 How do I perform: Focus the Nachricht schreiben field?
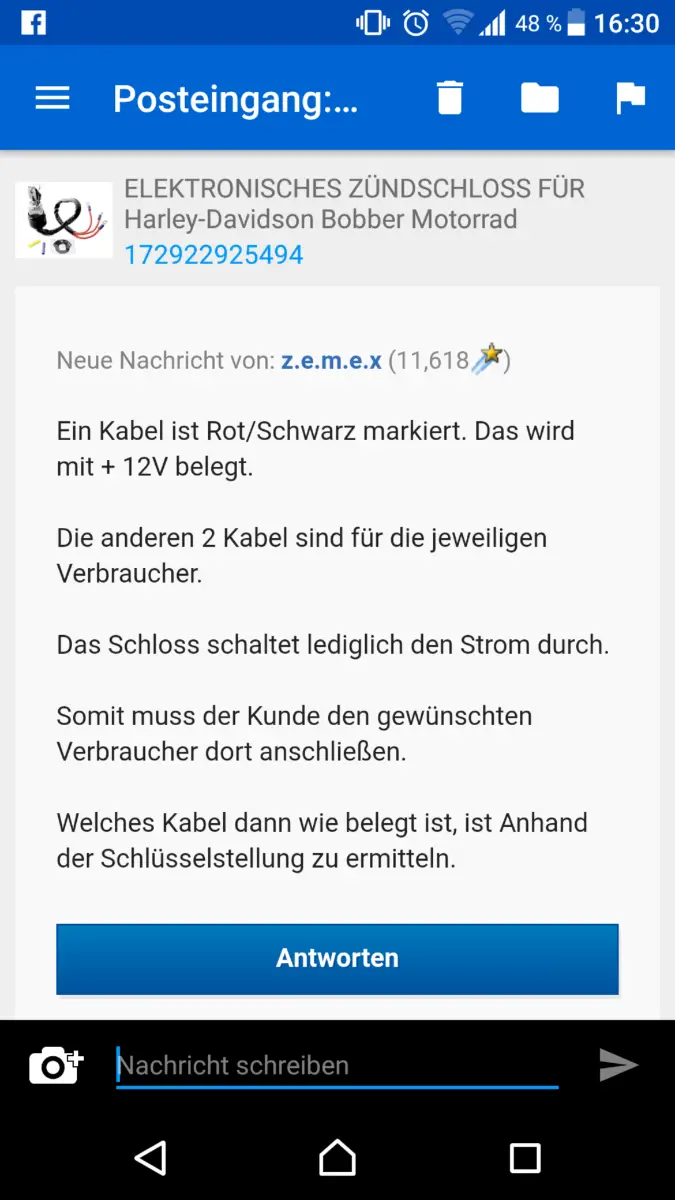pos(337,1066)
